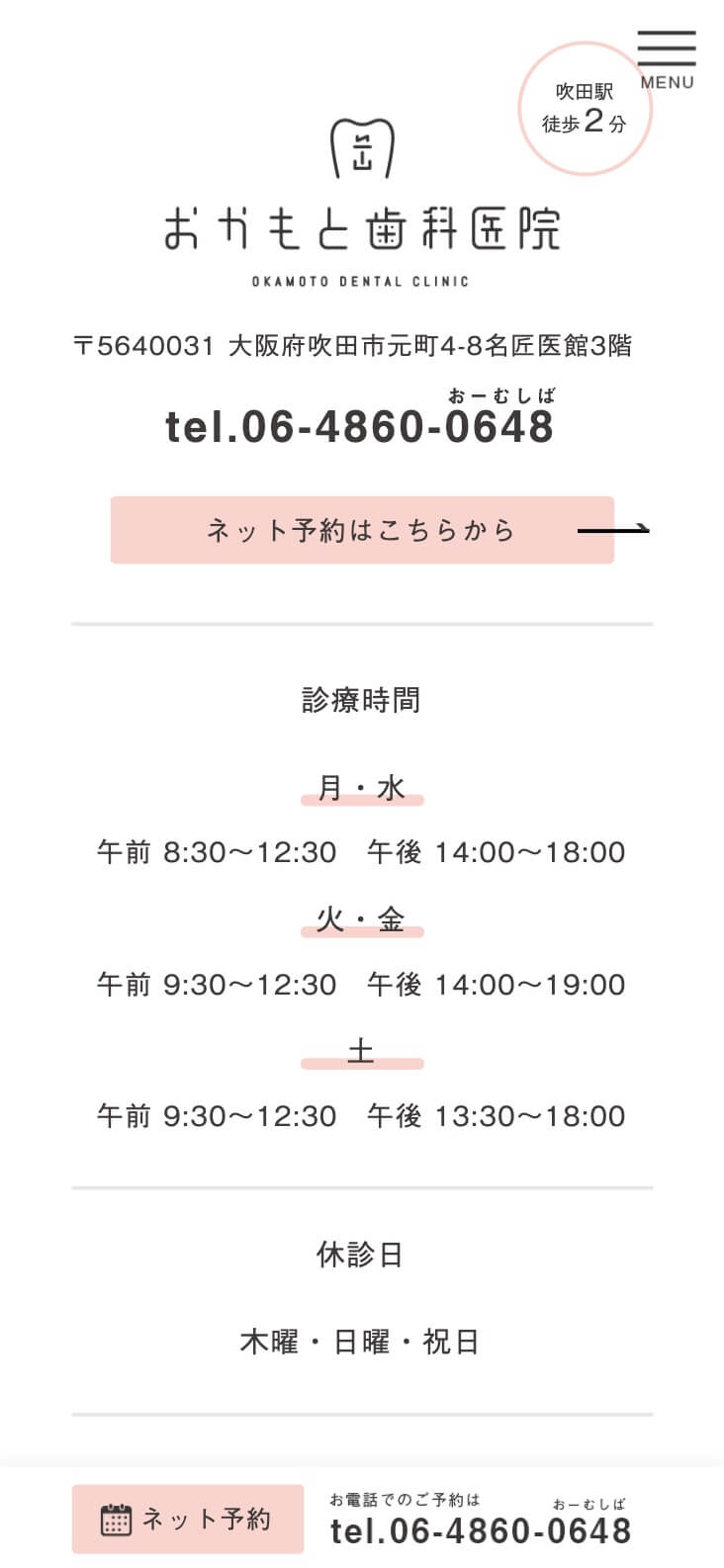The image size is (724, 1568).
Task: Tap the ネット予約はこちらから button
Action: (x=362, y=530)
